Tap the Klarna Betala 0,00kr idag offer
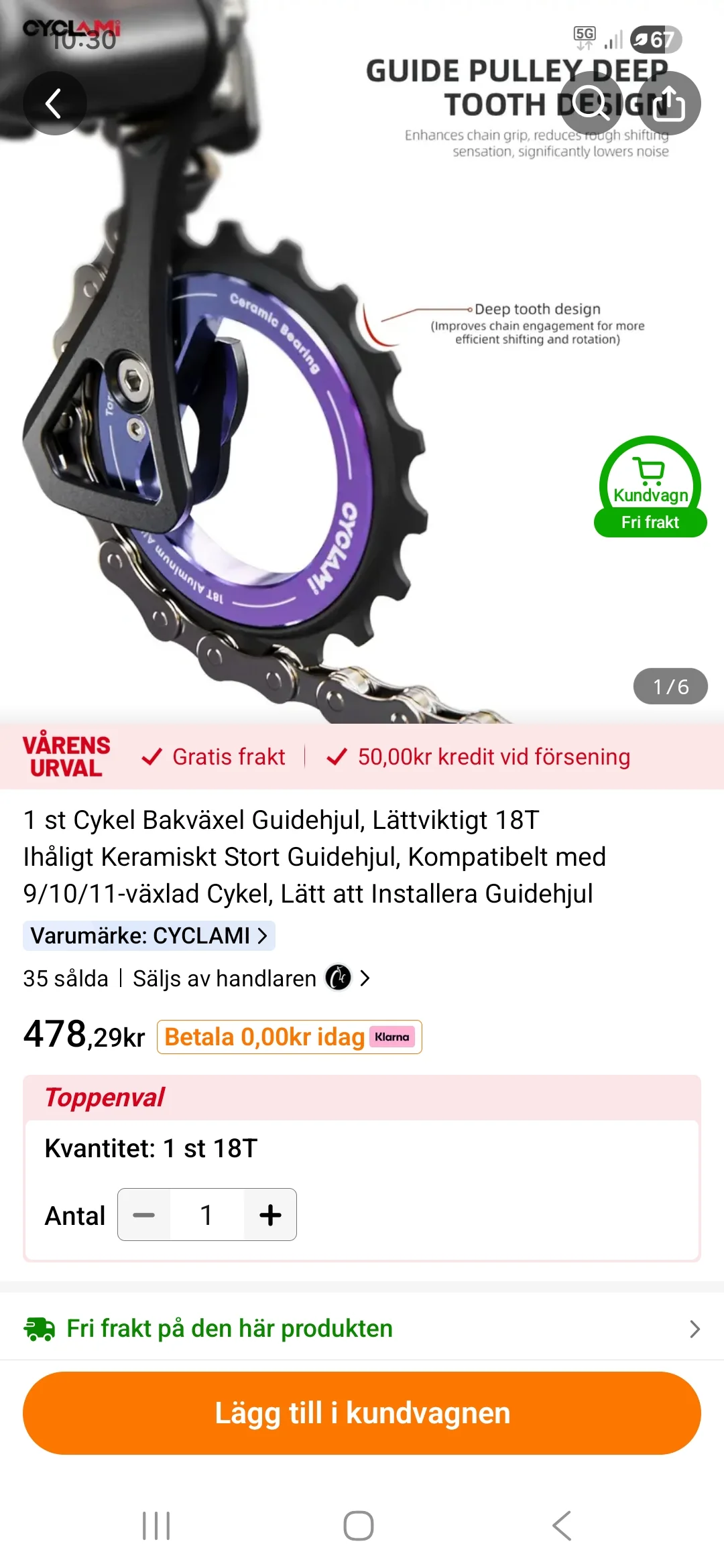This screenshot has width=724, height=1568. click(x=289, y=1037)
